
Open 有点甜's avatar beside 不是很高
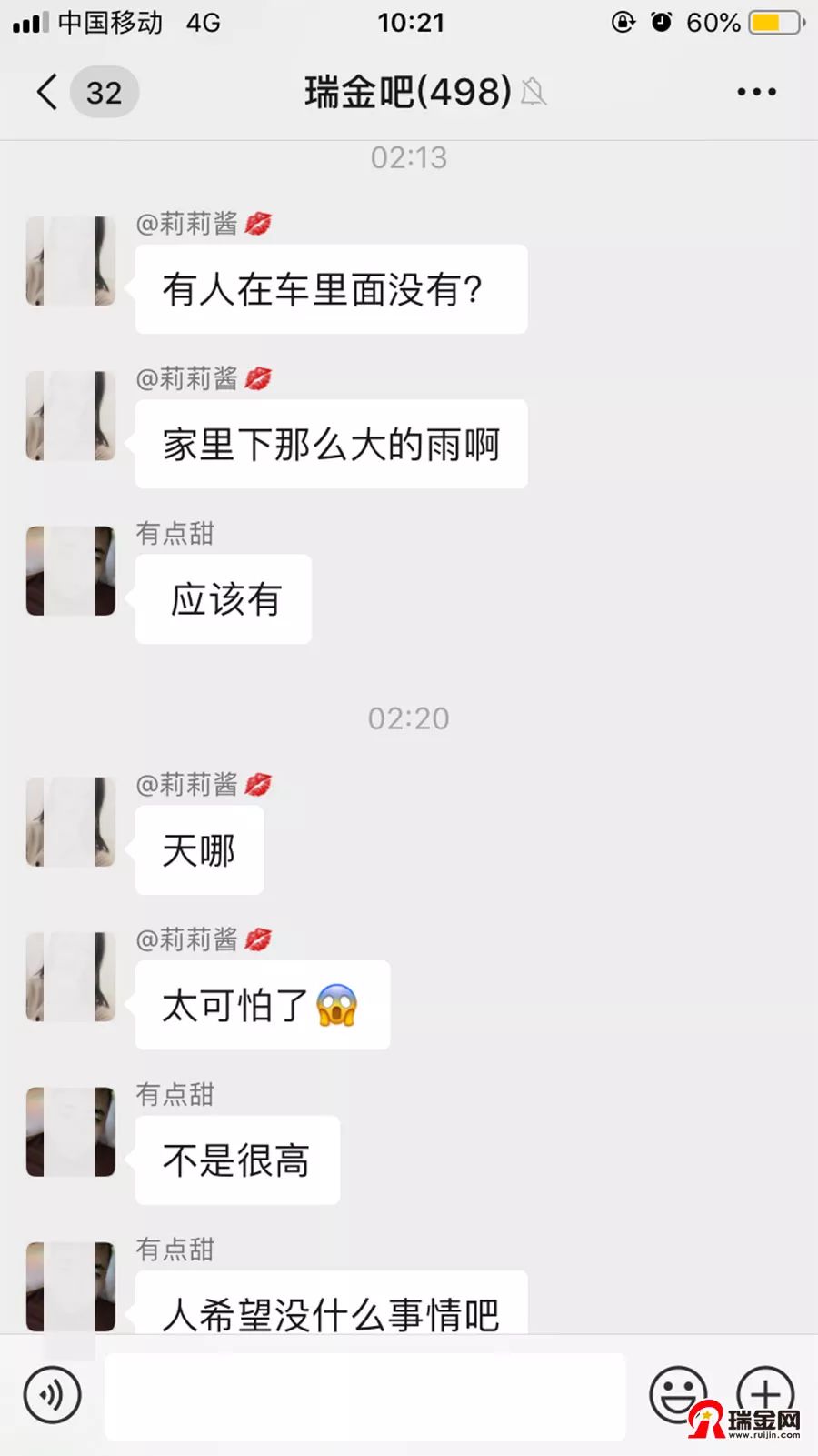tap(71, 1132)
